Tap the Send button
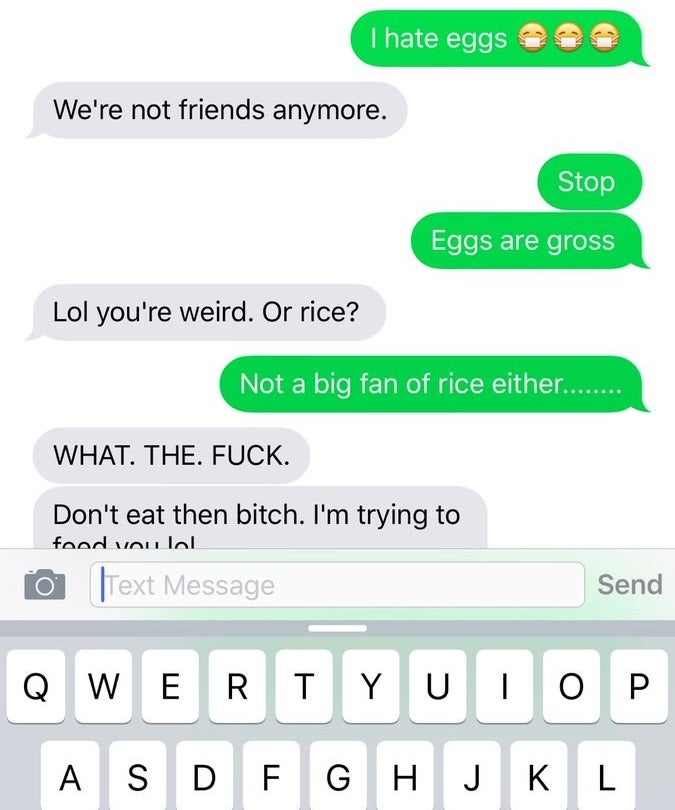 [x=629, y=584]
